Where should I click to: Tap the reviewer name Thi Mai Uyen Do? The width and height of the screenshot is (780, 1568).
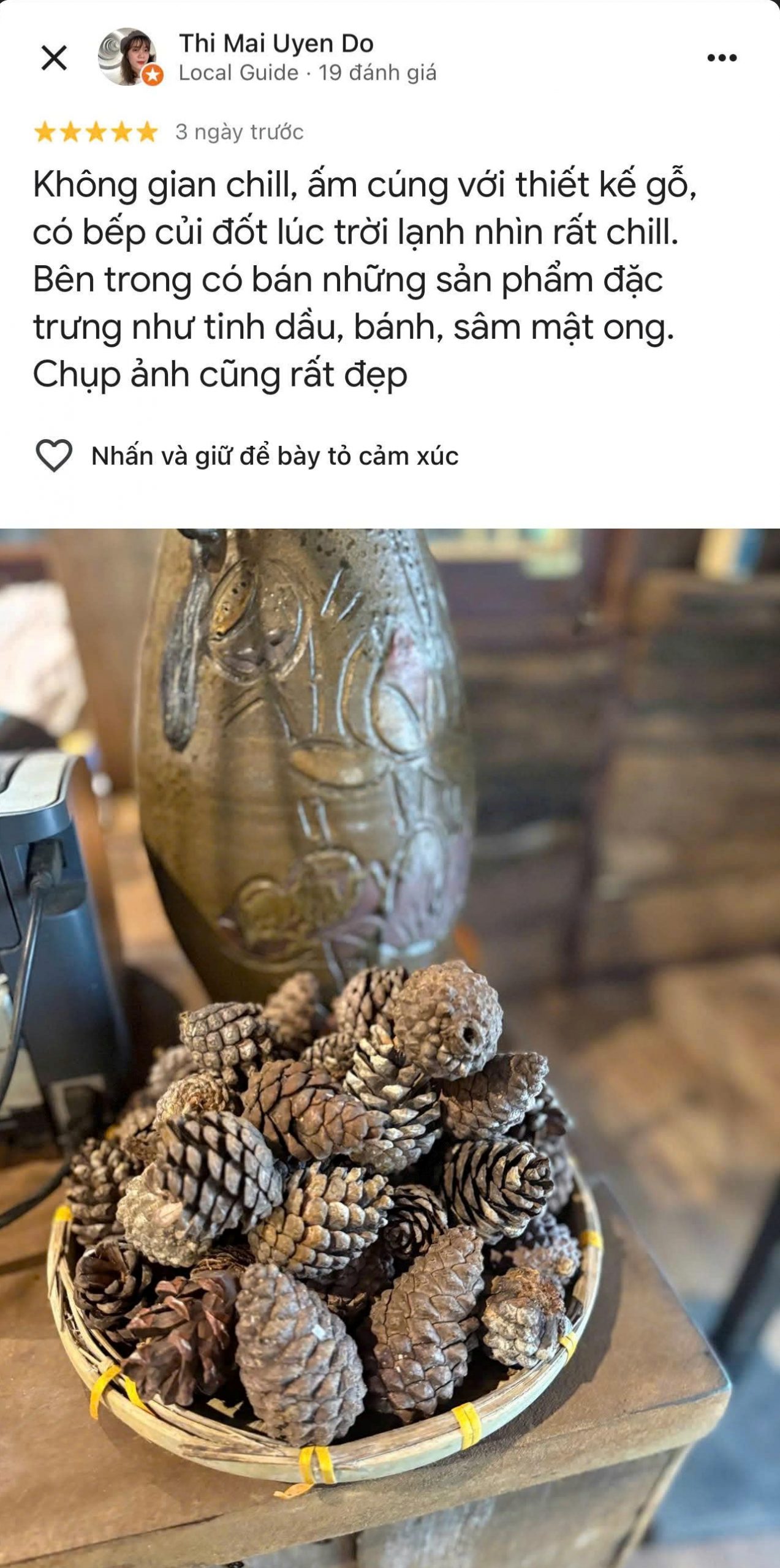[x=276, y=43]
